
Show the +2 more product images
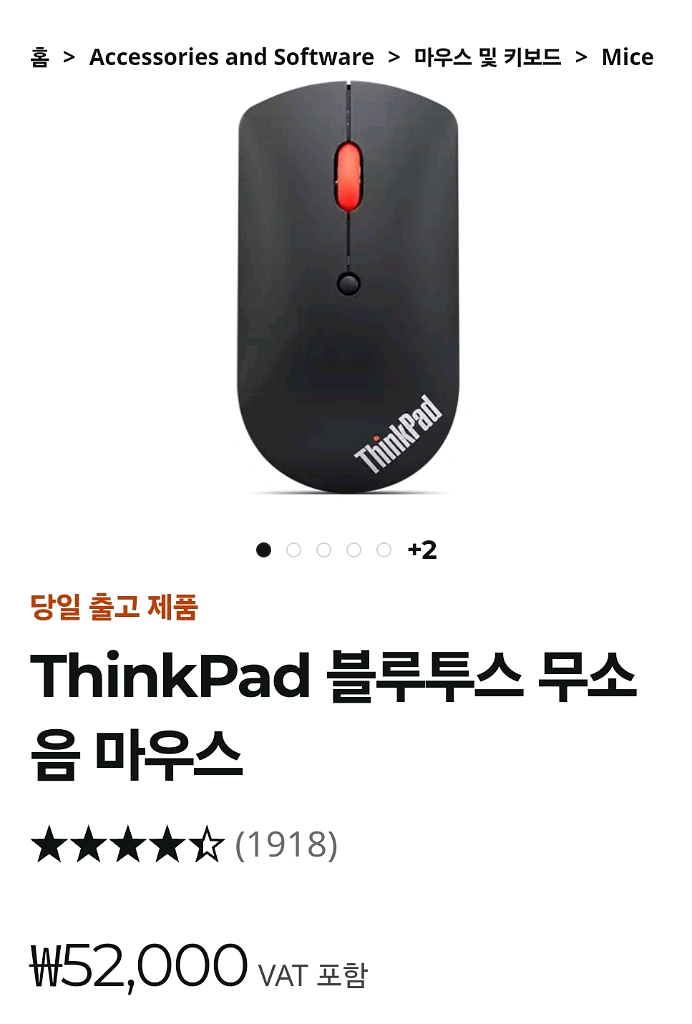[x=422, y=550]
